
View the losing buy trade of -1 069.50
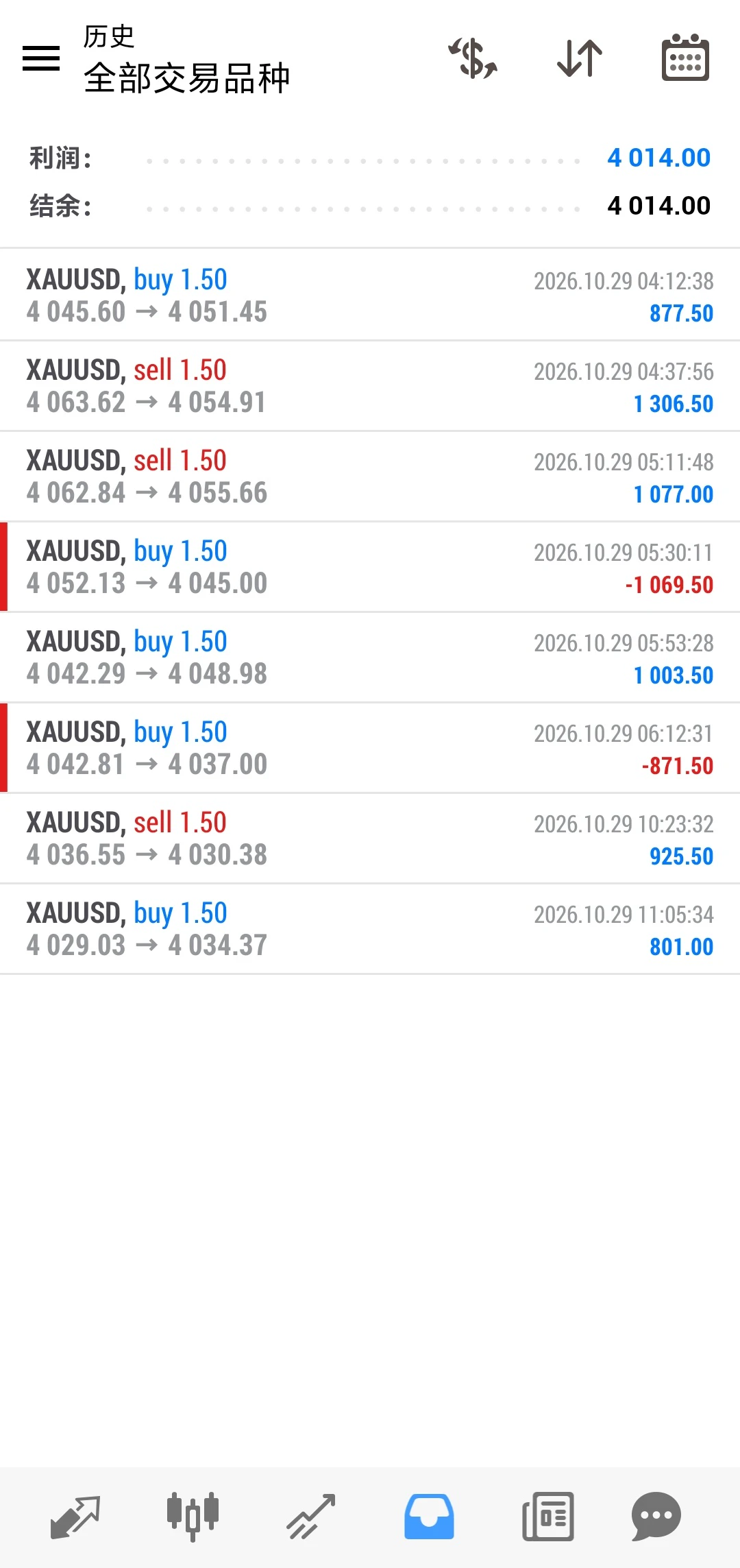[370, 566]
